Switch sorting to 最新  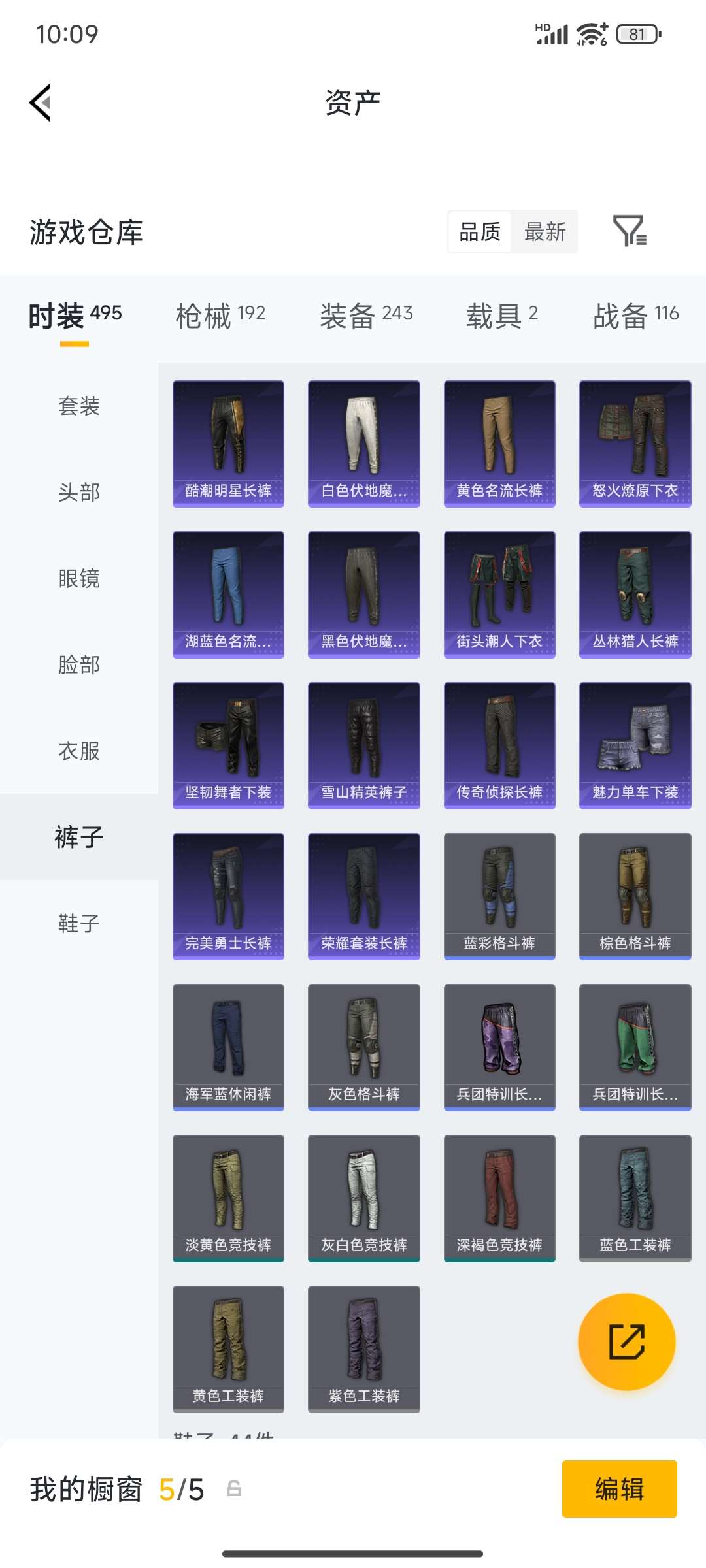545,231
